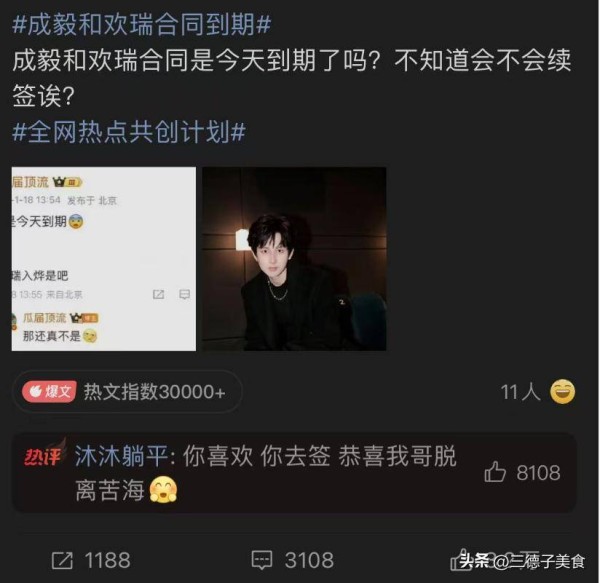
Task: Open the 3108 comments
Action: [x=292, y=560]
